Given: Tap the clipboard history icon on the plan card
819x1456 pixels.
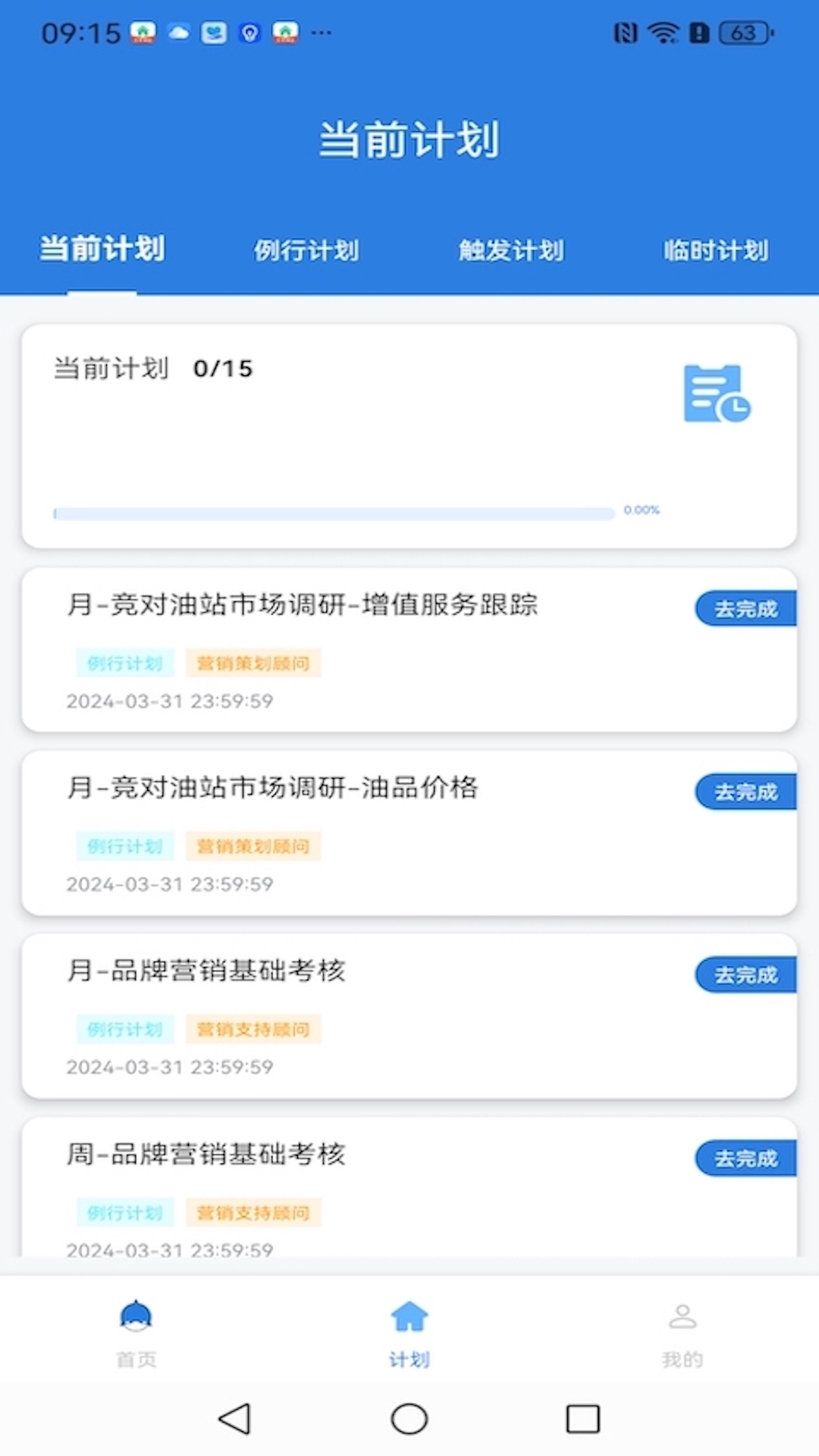Looking at the screenshot, I should [x=715, y=393].
